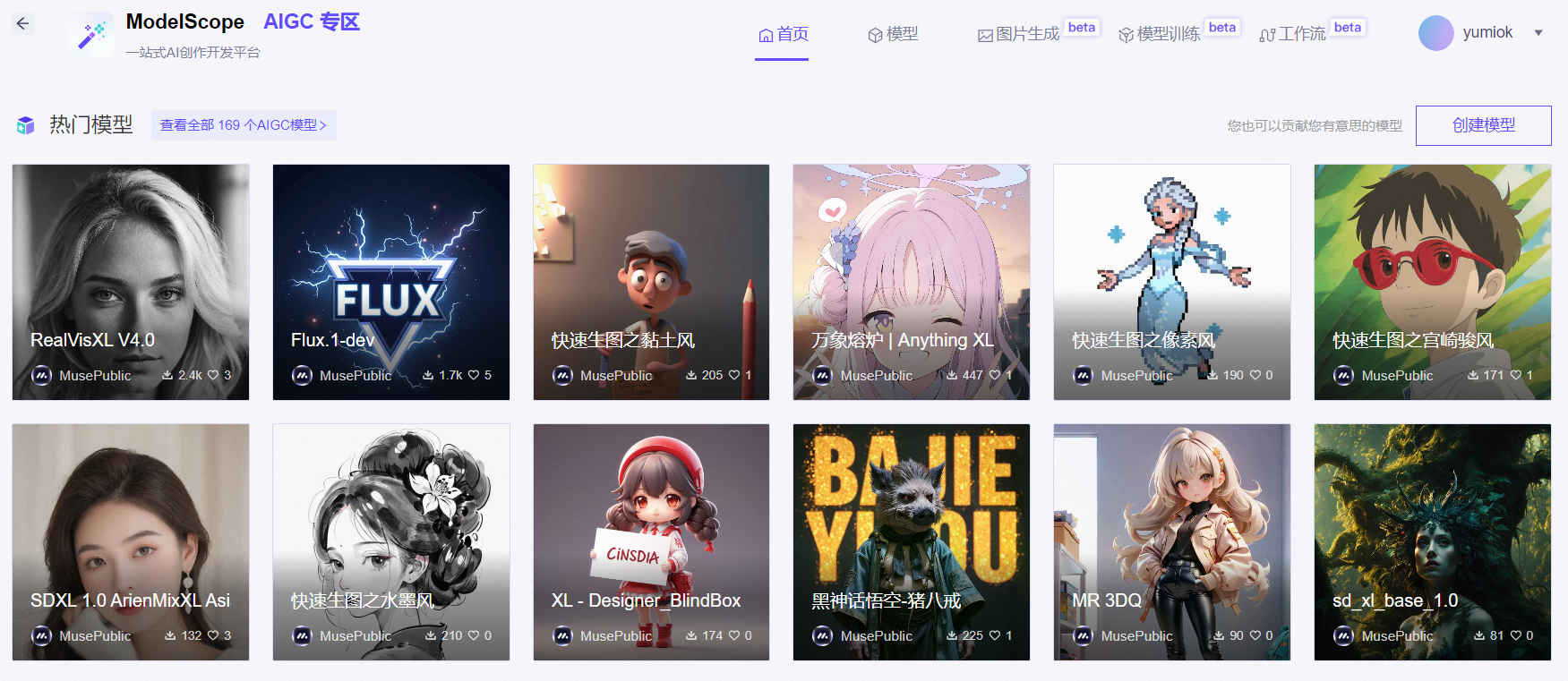The height and width of the screenshot is (681, 1568).
Task: Open the Flux.1-dev model card
Action: (390, 282)
